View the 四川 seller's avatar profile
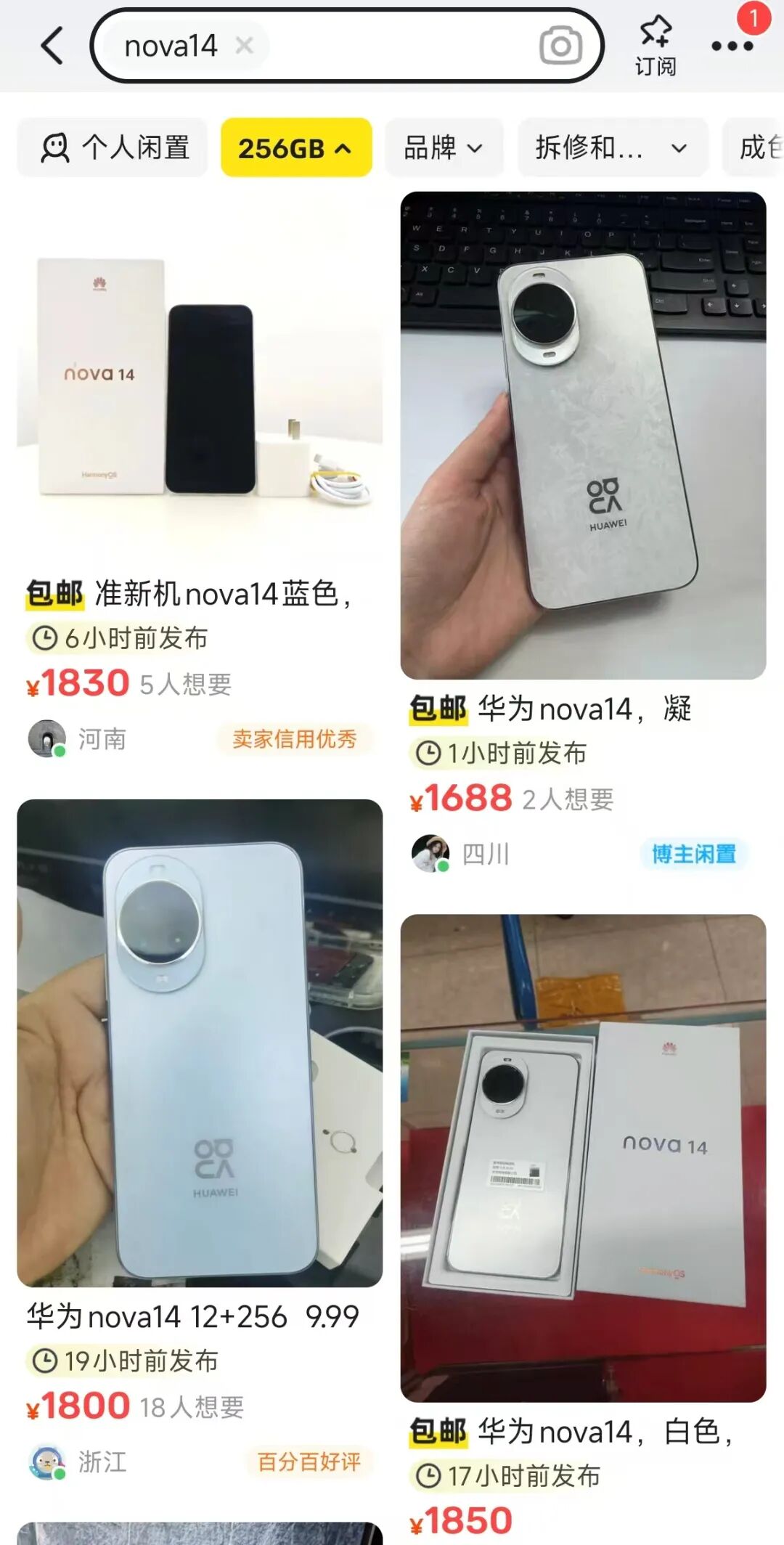 [x=430, y=853]
